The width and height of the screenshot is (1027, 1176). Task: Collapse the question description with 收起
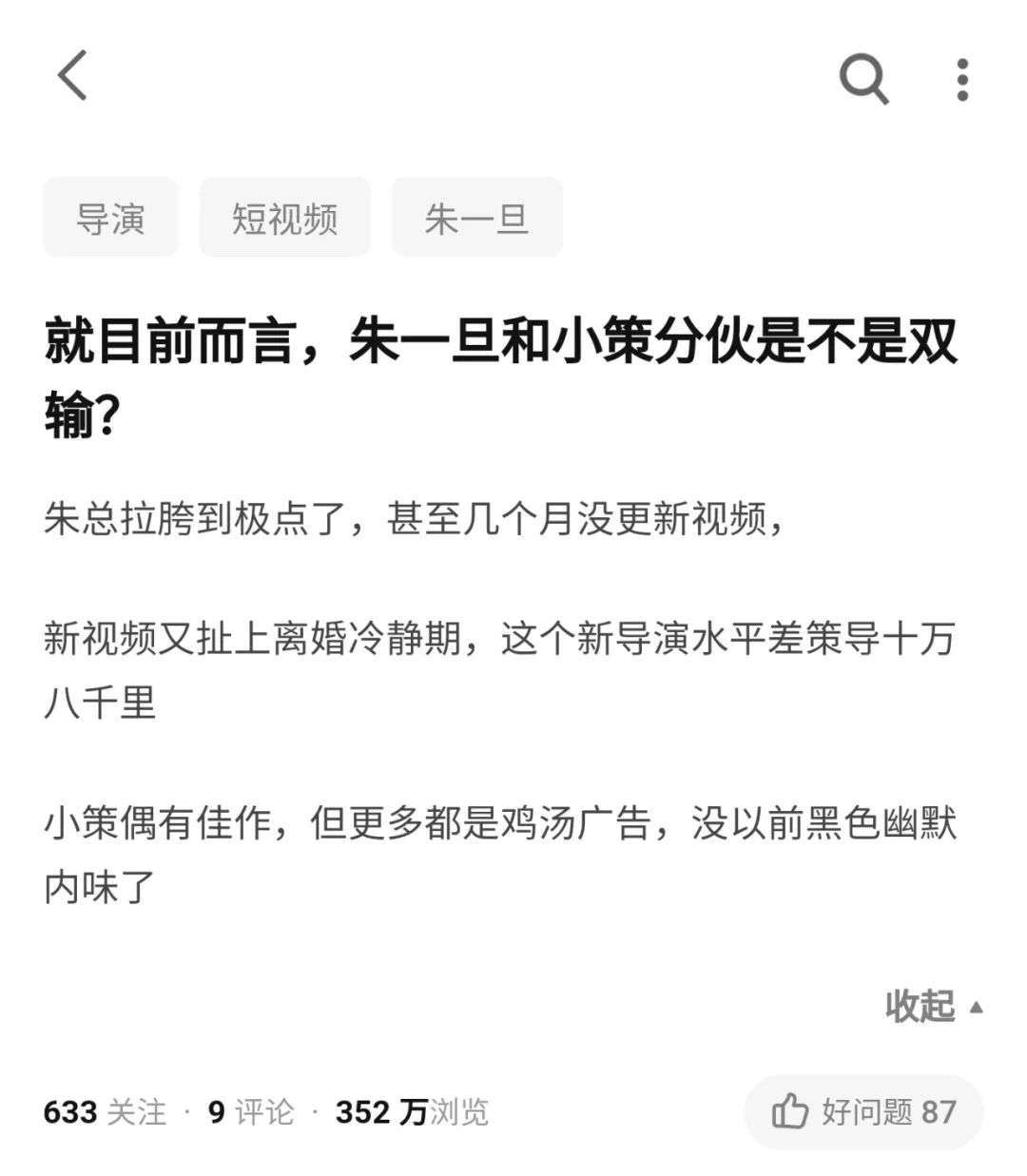(x=933, y=1006)
